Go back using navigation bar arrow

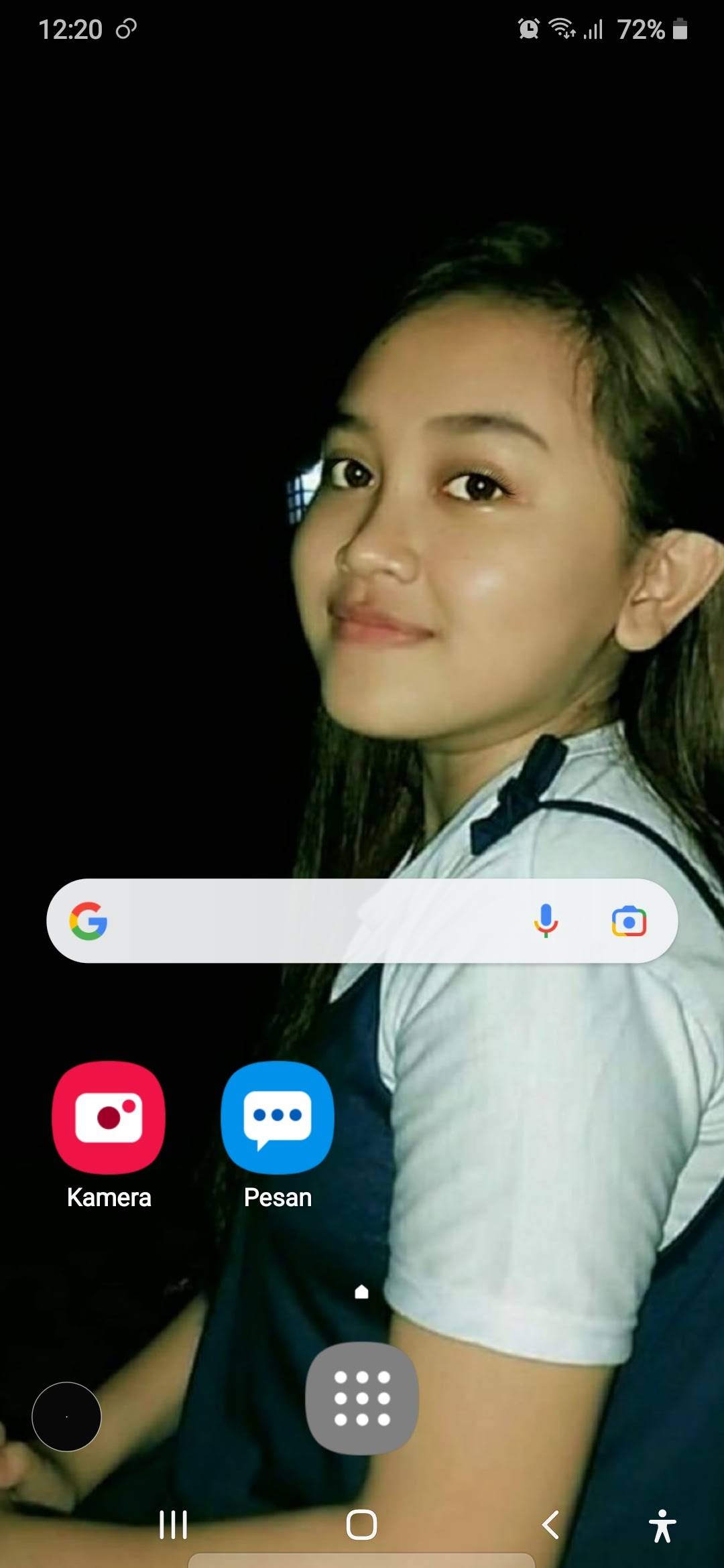coord(551,1525)
